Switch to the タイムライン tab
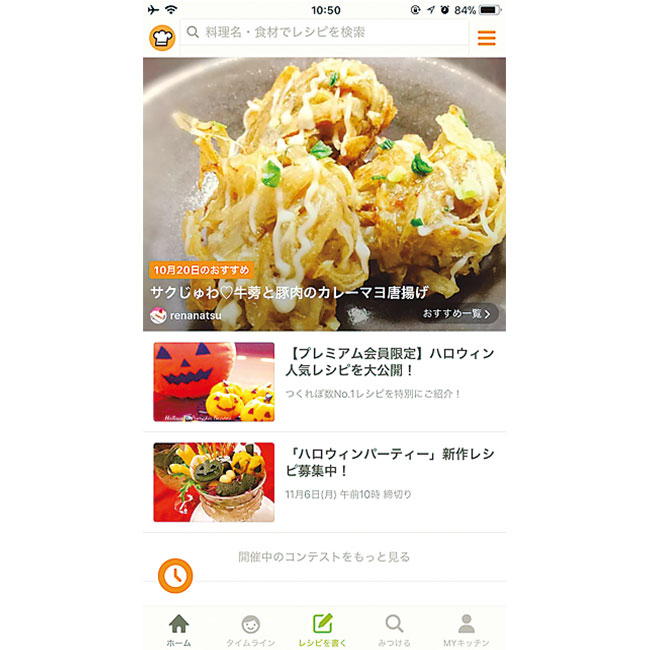Viewport: 650px width, 650px height. coord(251,630)
